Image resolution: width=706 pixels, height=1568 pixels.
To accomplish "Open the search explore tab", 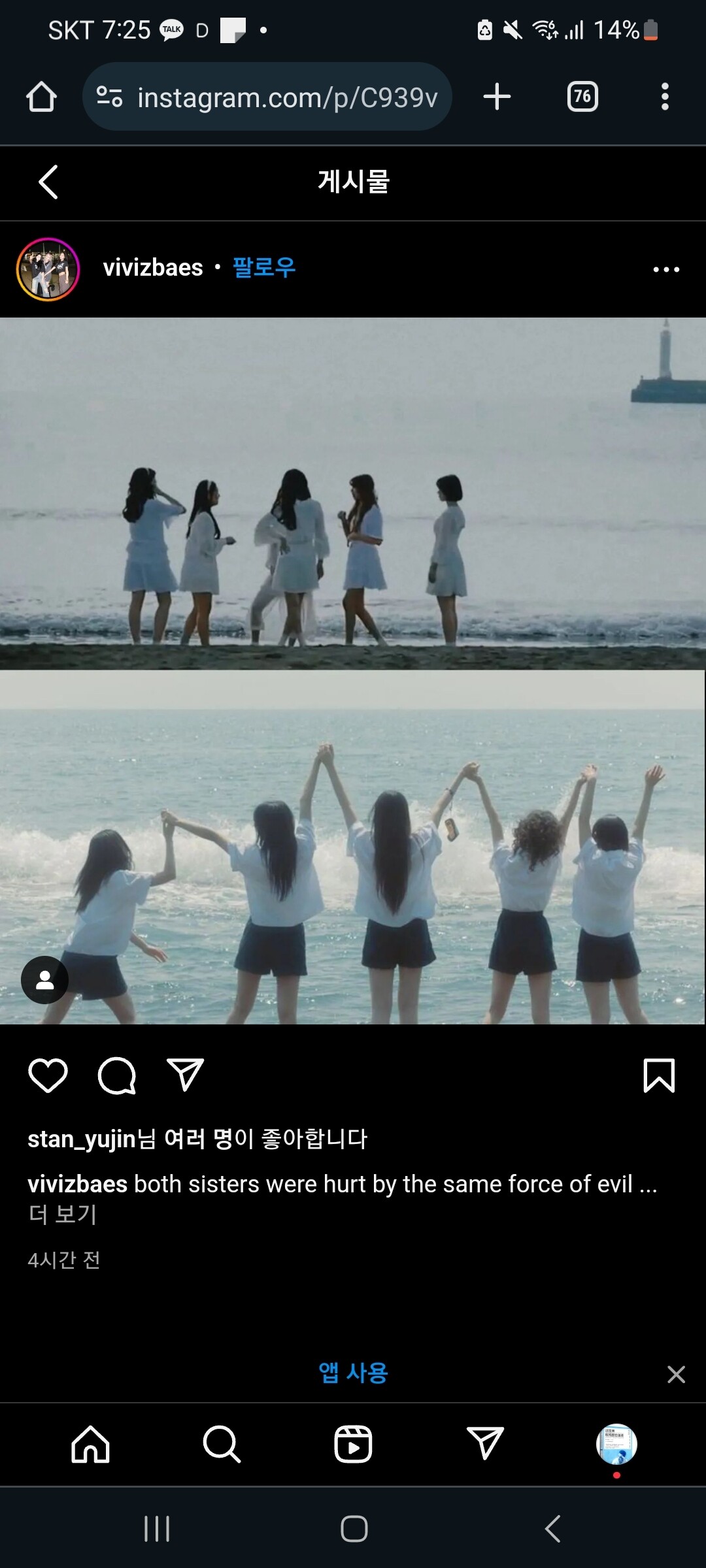I will tap(222, 1444).
